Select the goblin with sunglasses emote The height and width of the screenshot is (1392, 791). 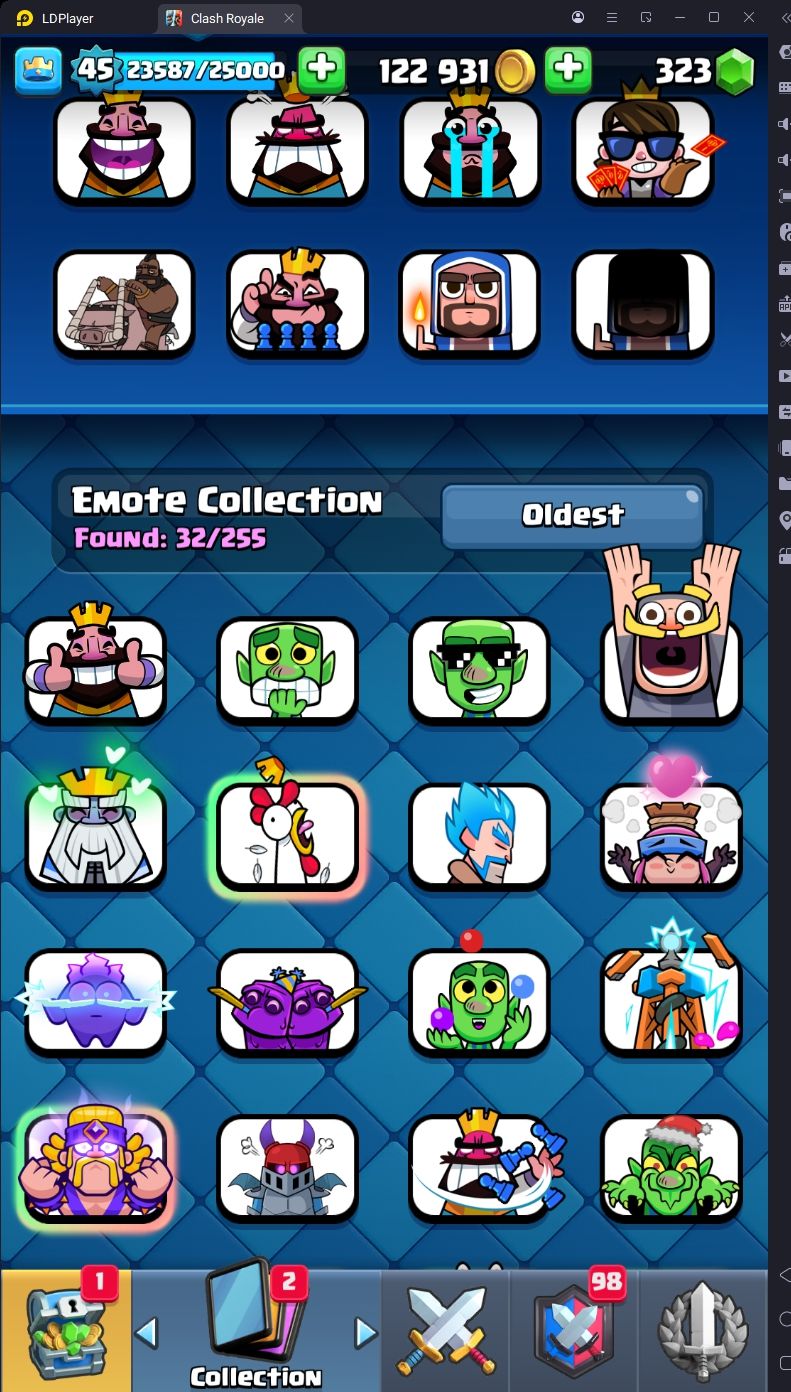[x=479, y=670]
